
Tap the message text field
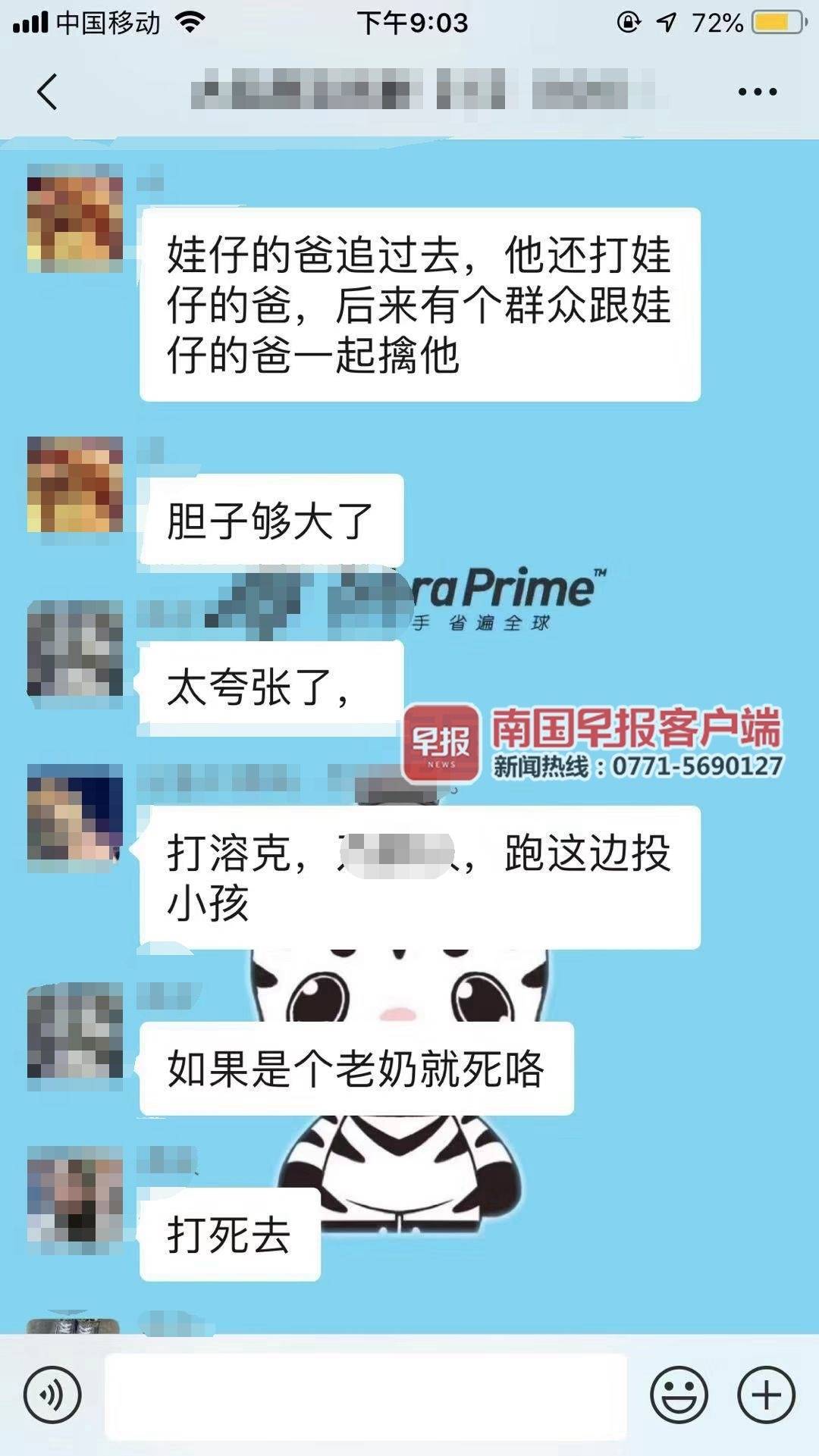[366, 1395]
